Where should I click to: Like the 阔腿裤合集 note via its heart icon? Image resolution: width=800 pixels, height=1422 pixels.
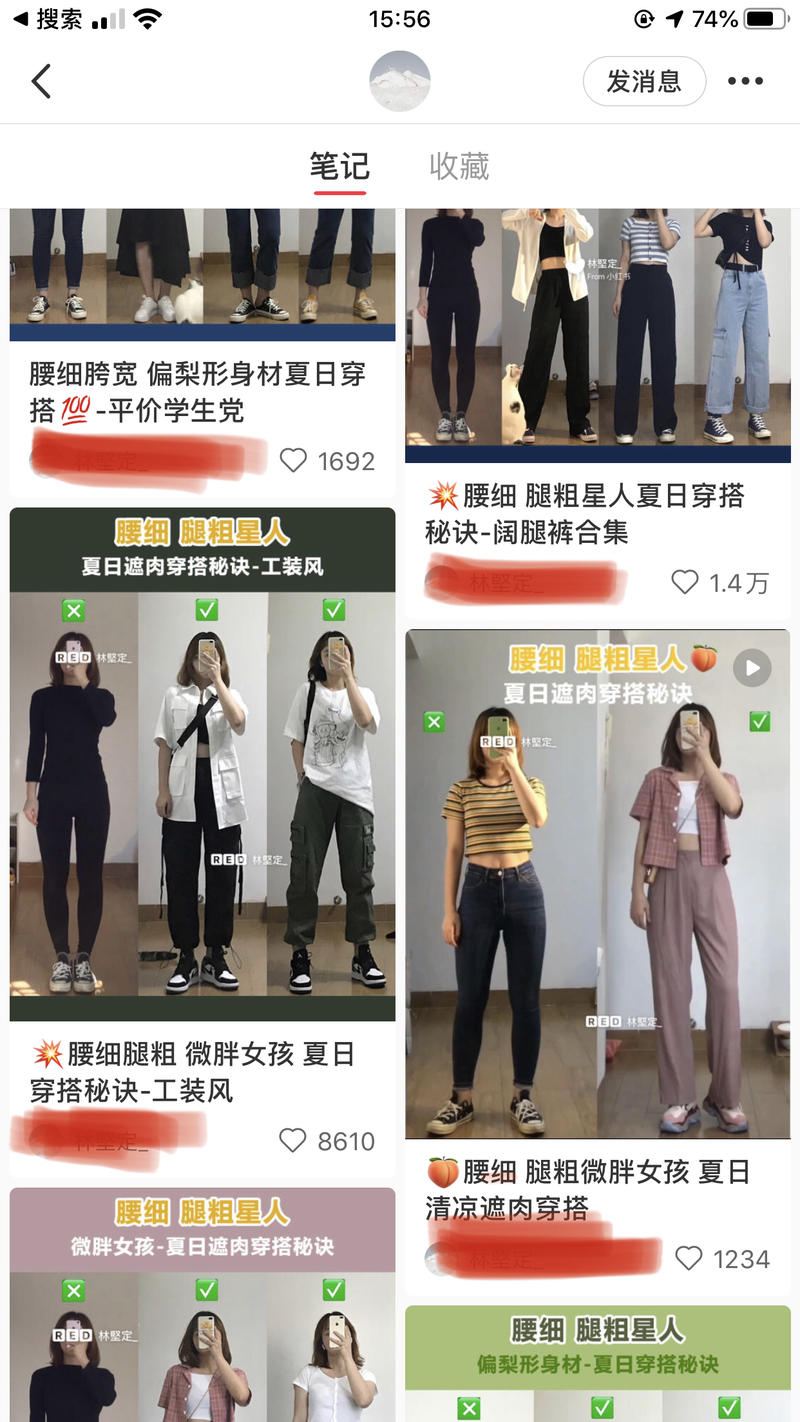[x=685, y=583]
